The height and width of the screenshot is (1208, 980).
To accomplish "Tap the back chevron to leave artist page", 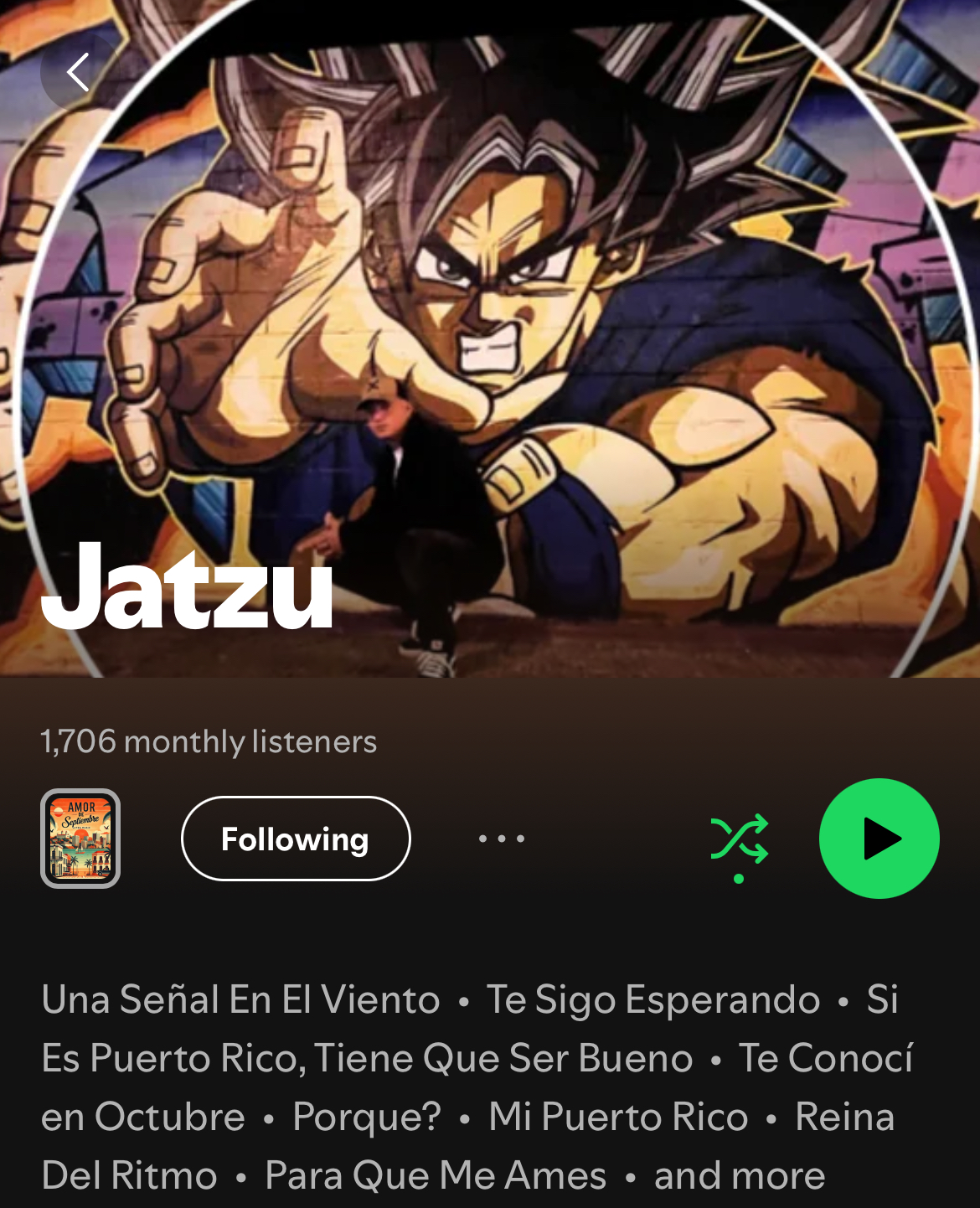I will click(78, 70).
